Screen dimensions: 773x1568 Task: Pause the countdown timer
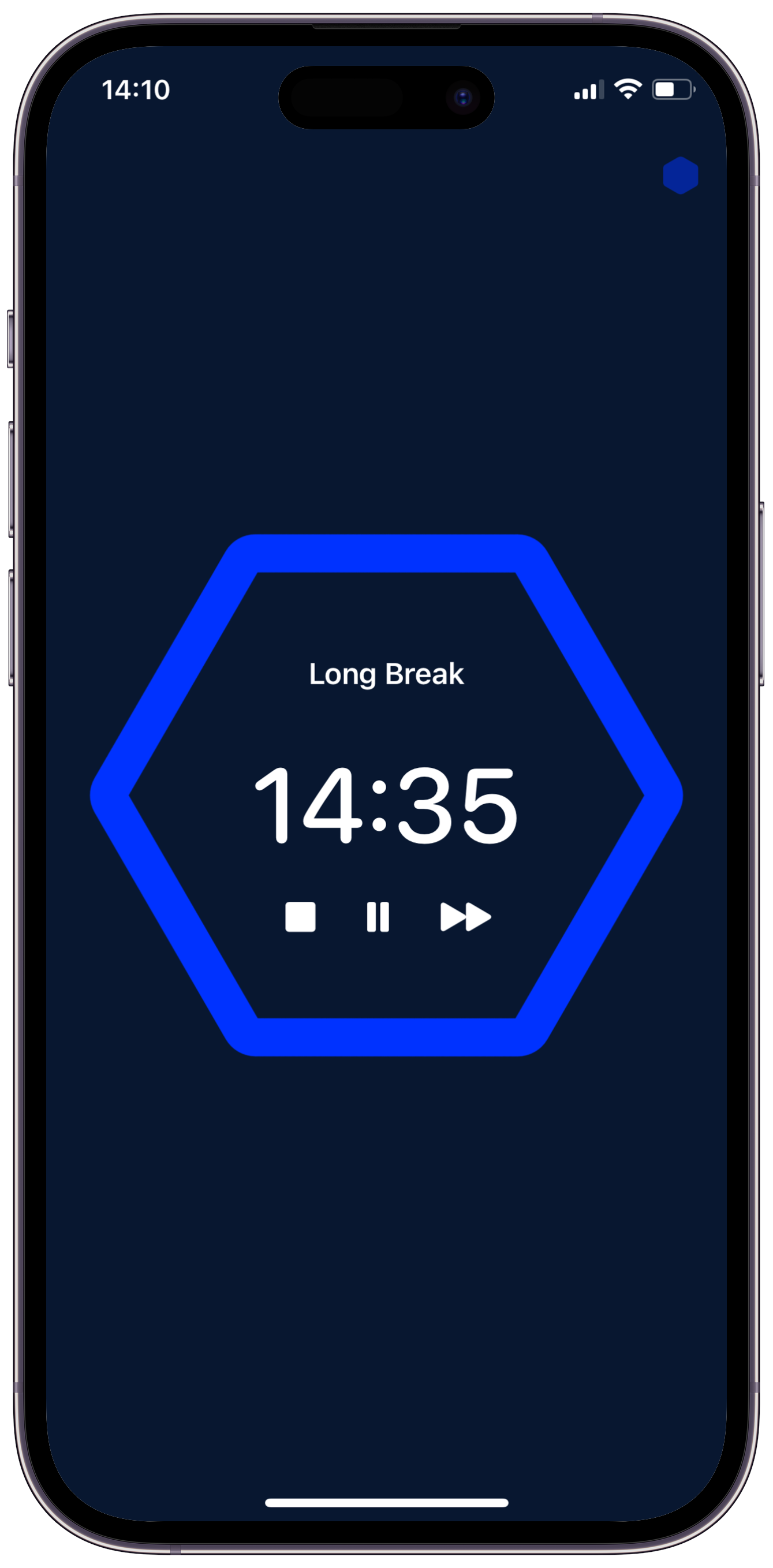tap(378, 917)
